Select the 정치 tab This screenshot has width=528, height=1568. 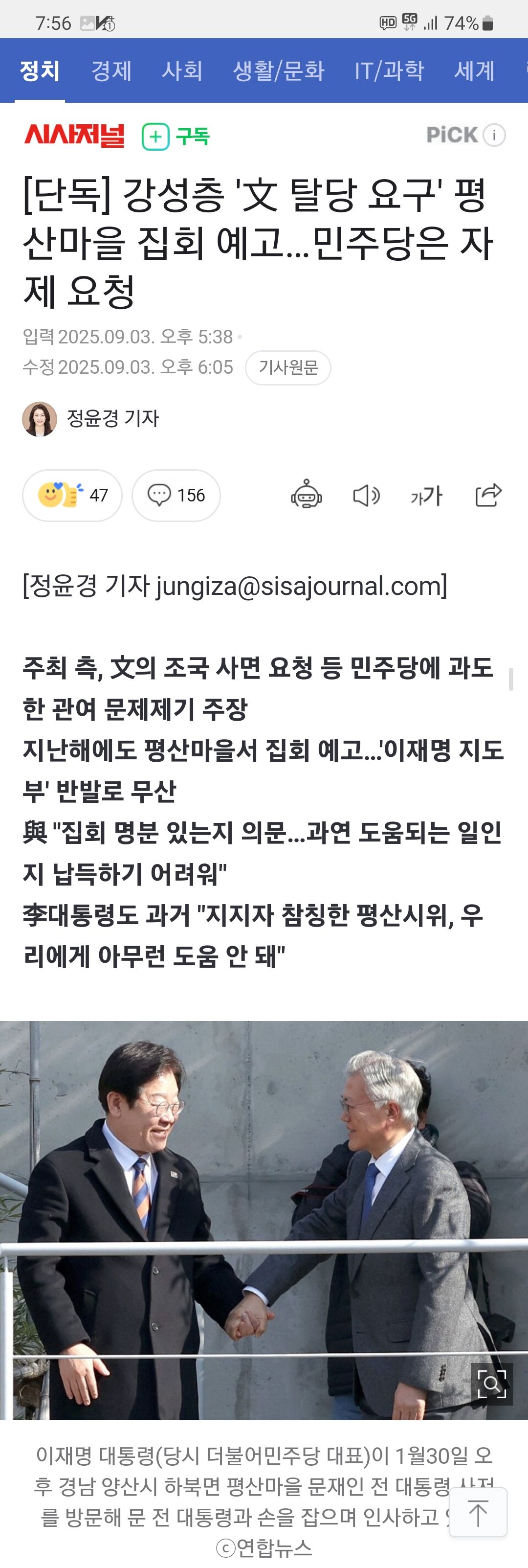40,71
